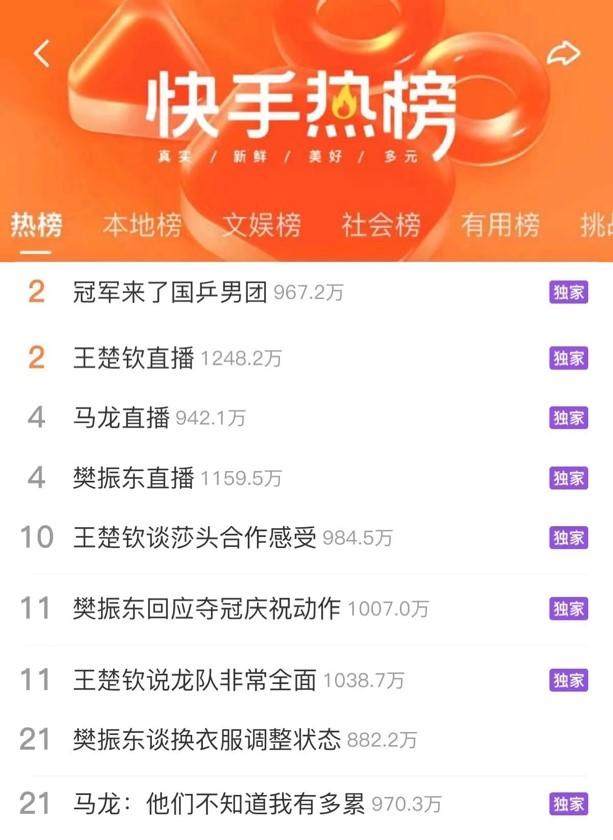The width and height of the screenshot is (613, 840).
Task: Open 王楚钦谈莎头合作感受 topic
Action: (195, 538)
